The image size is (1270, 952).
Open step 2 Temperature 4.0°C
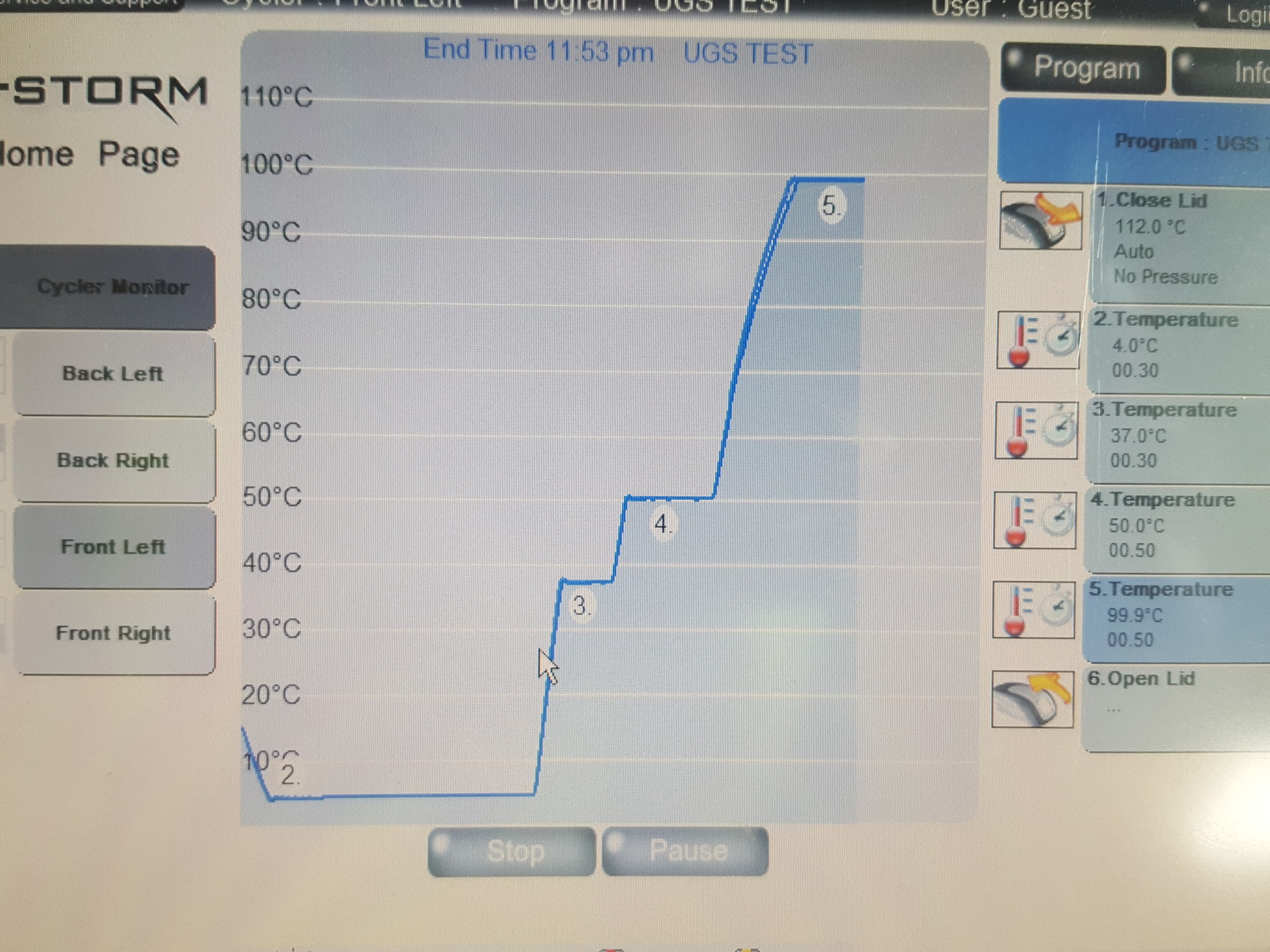point(1176,345)
